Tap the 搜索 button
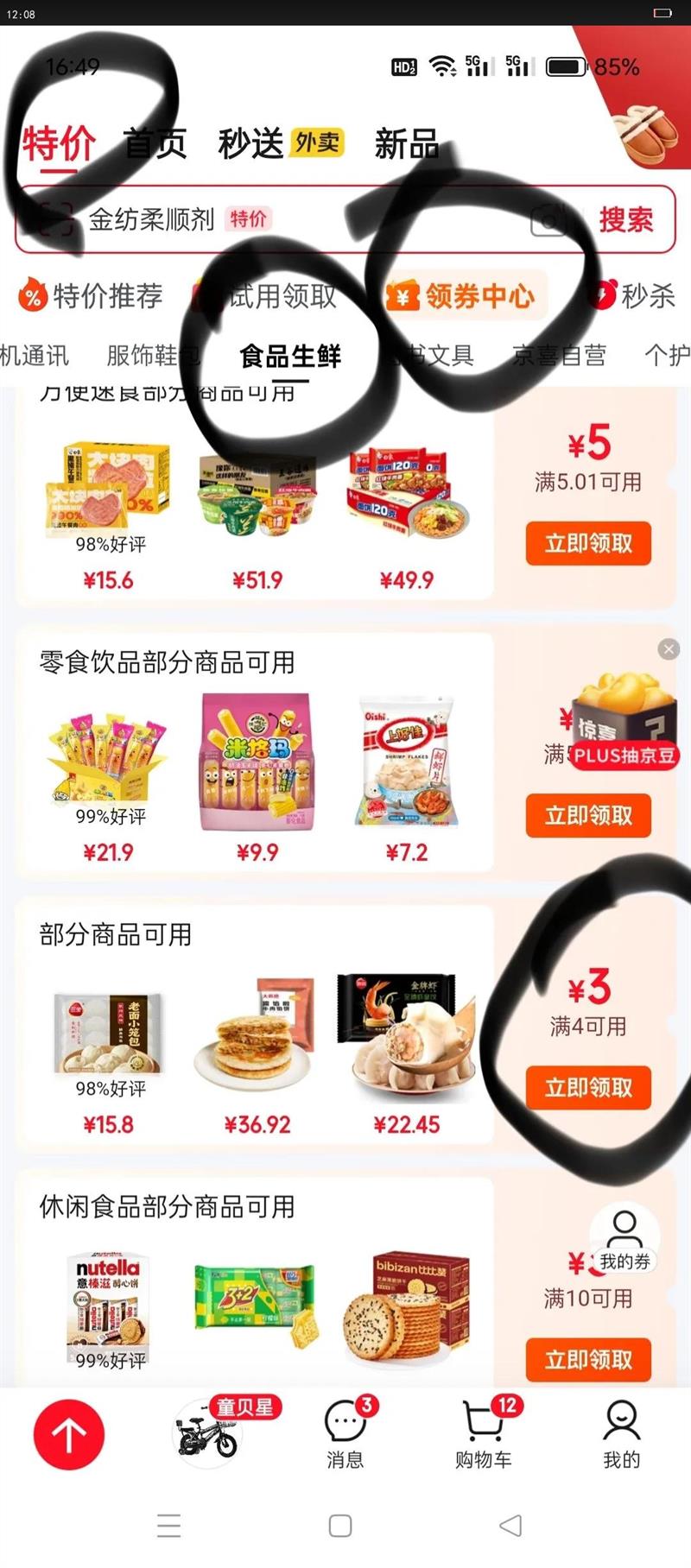Image resolution: width=691 pixels, height=1568 pixels. (626, 219)
